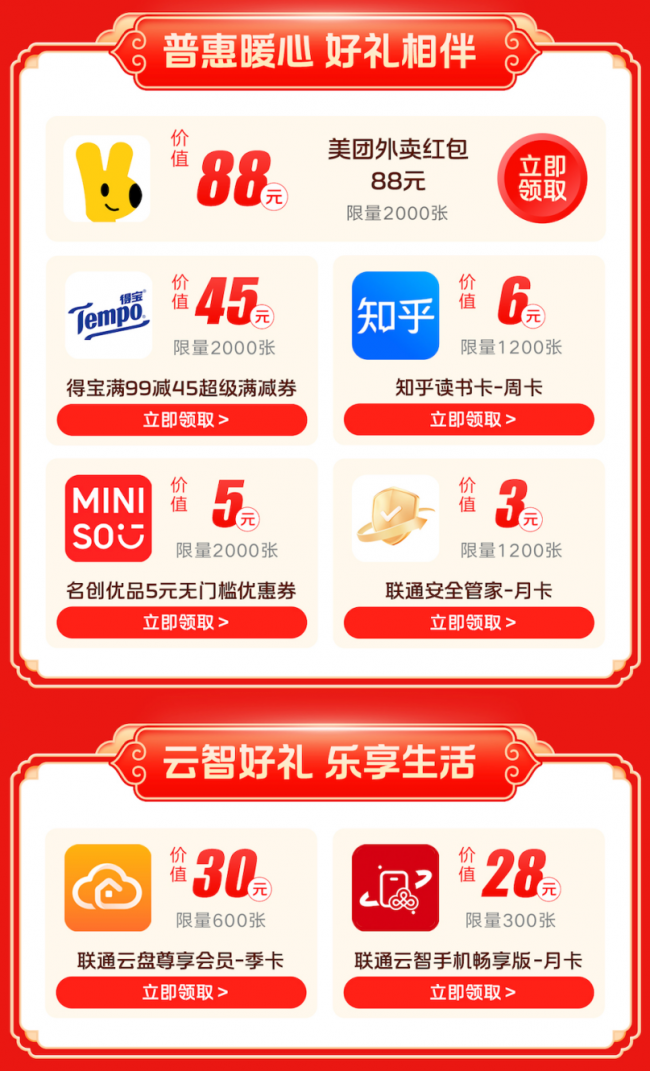Claim the 联通安全管家-月卡
Viewport: 650px width, 1071px height.
469,622
